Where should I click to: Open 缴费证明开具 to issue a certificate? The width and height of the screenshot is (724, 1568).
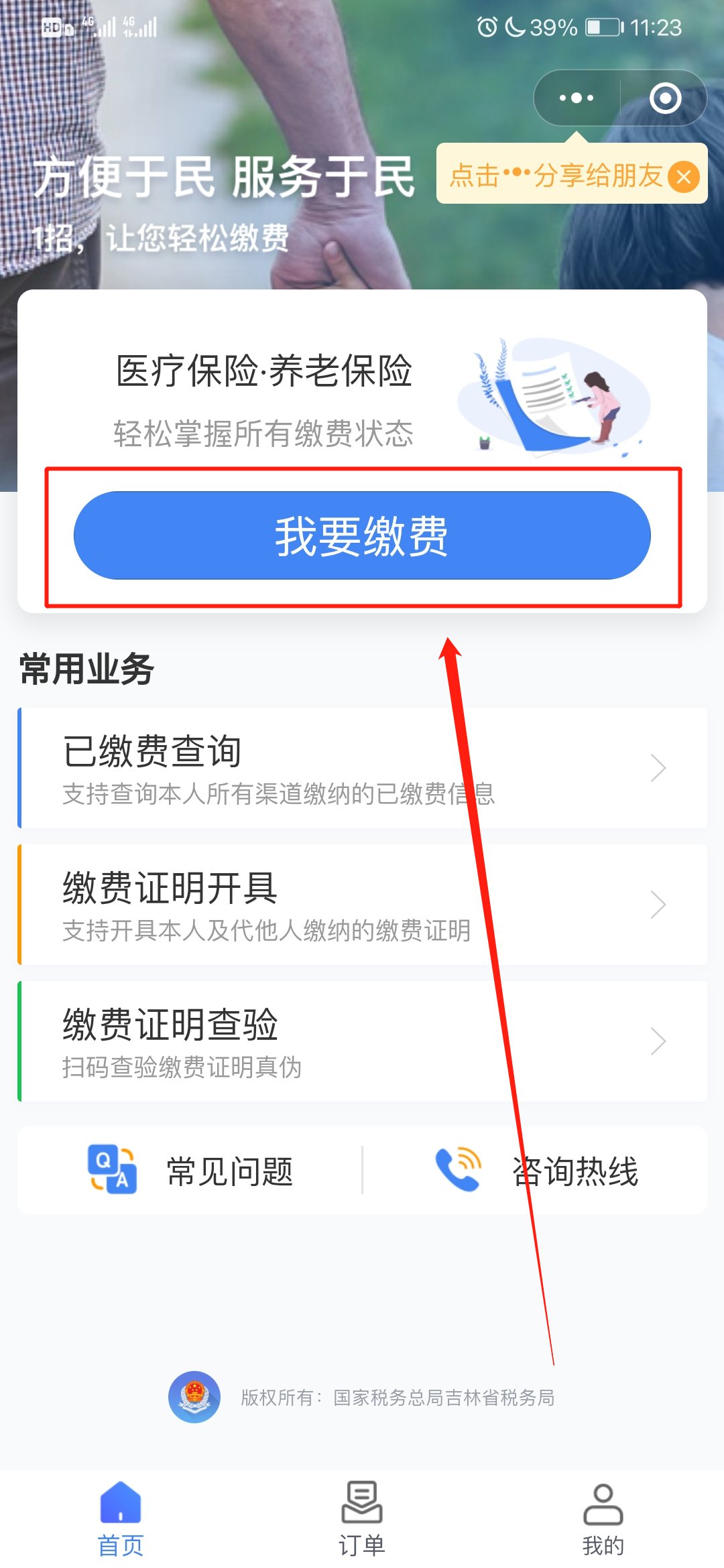coord(362,905)
